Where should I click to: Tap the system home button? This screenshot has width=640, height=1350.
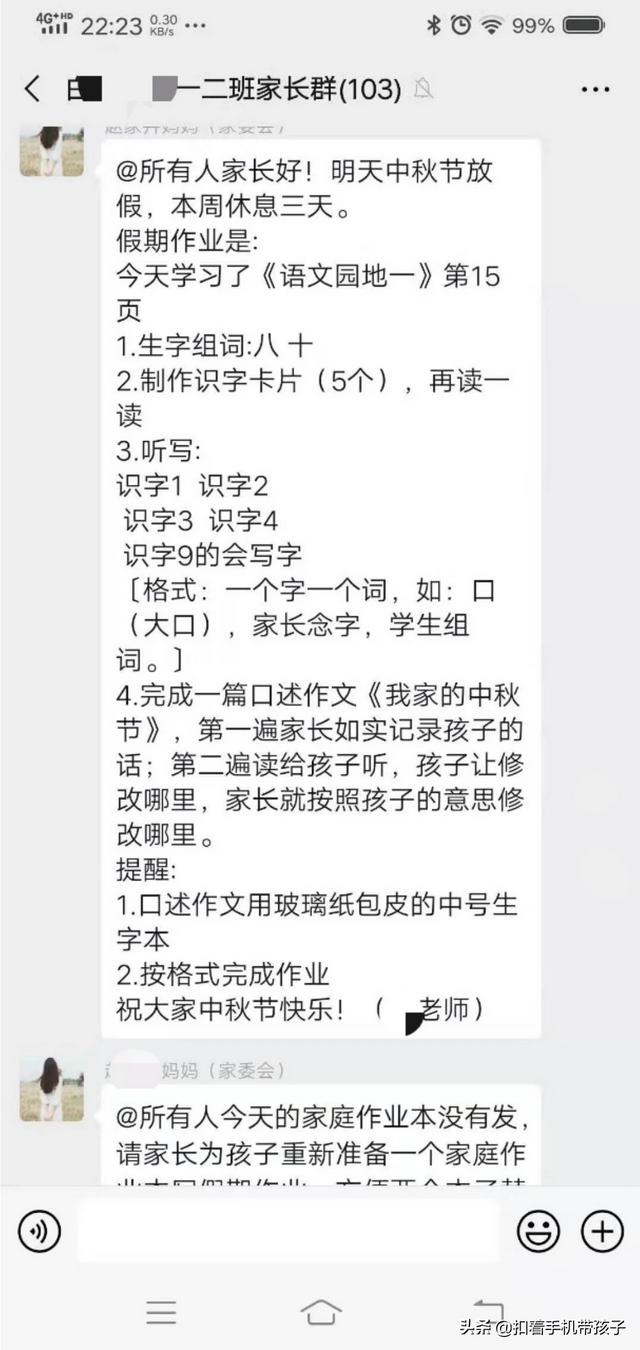click(320, 1311)
